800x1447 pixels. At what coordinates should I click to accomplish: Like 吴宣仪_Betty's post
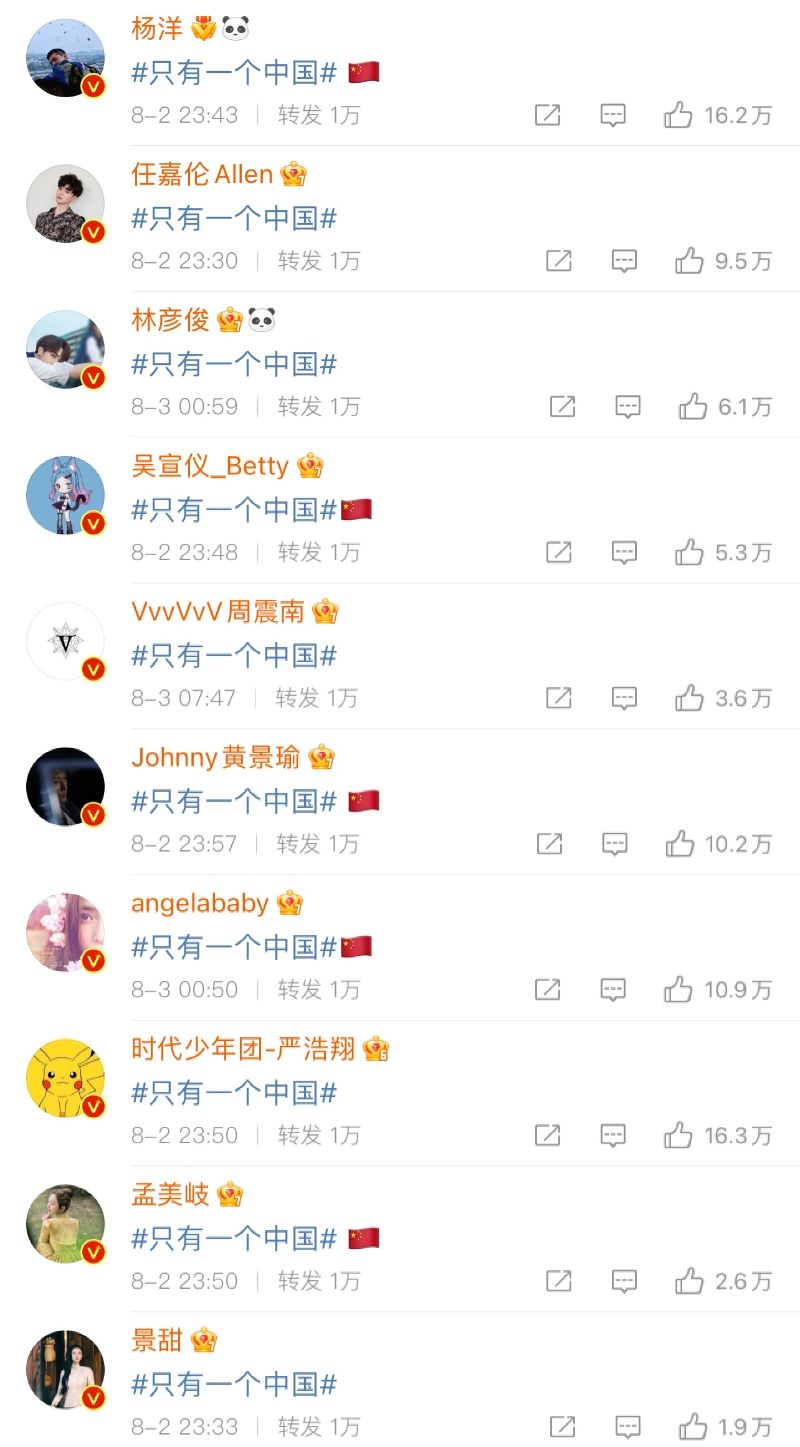coord(689,553)
